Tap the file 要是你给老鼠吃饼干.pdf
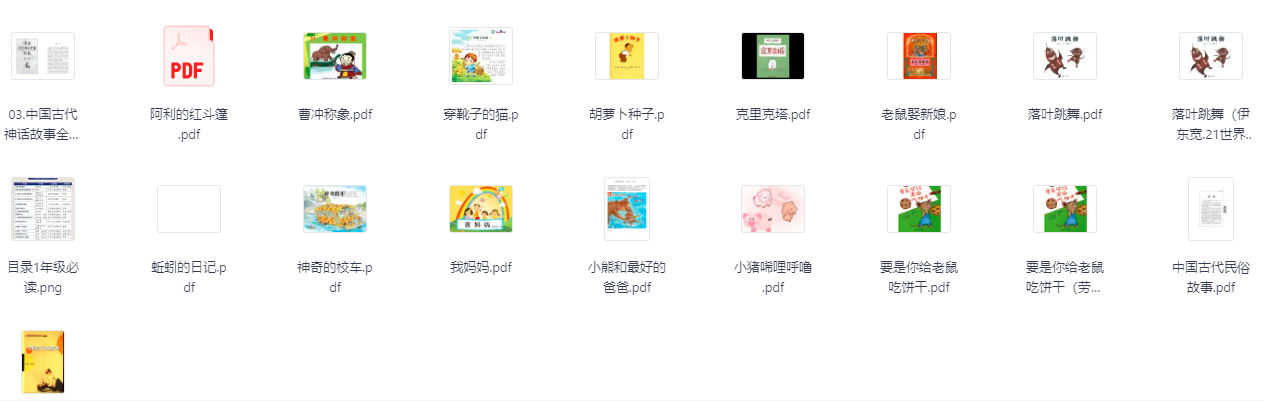Image resolution: width=1264 pixels, height=404 pixels. [919, 209]
